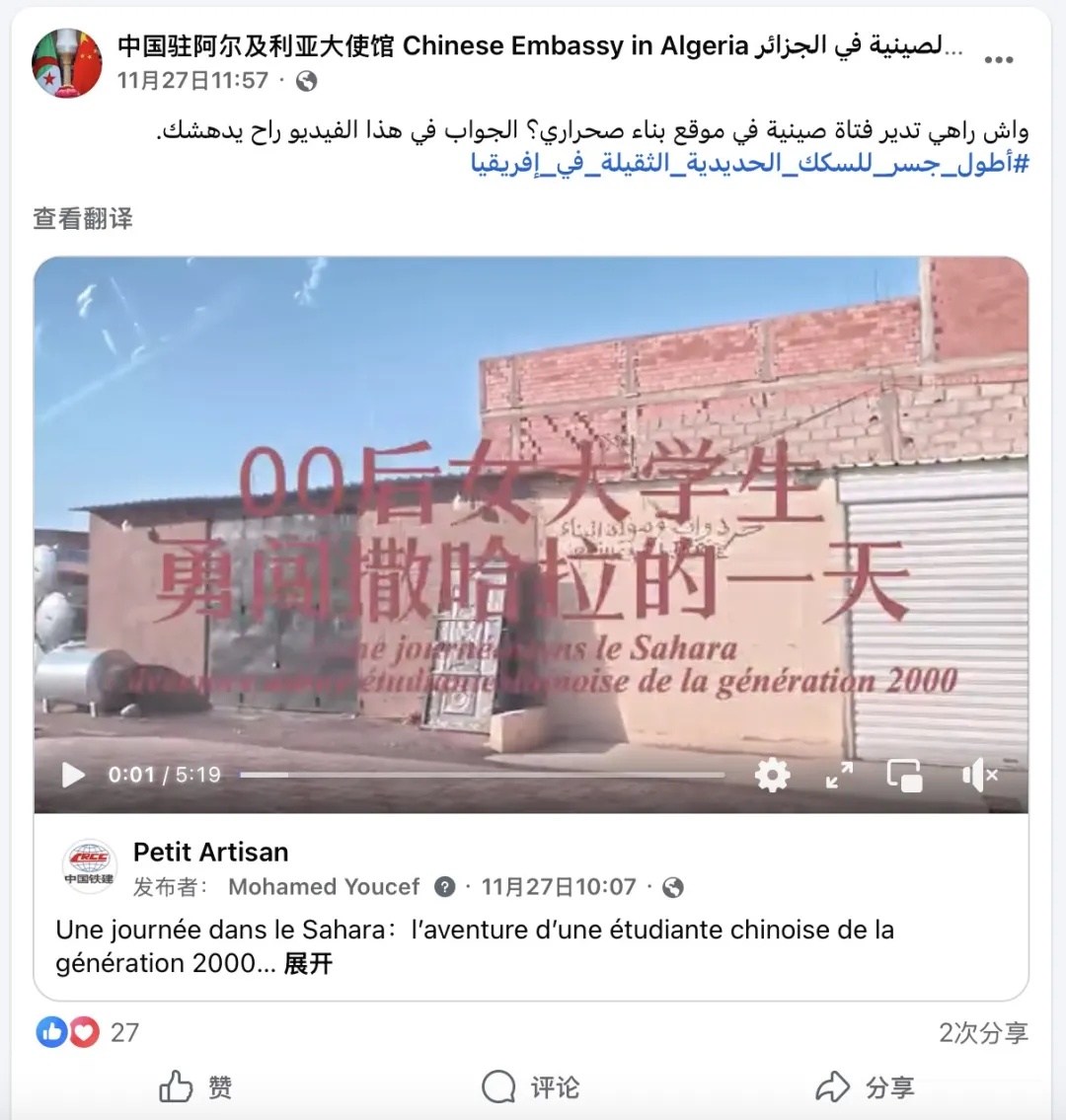Open video settings gear

coord(772,776)
